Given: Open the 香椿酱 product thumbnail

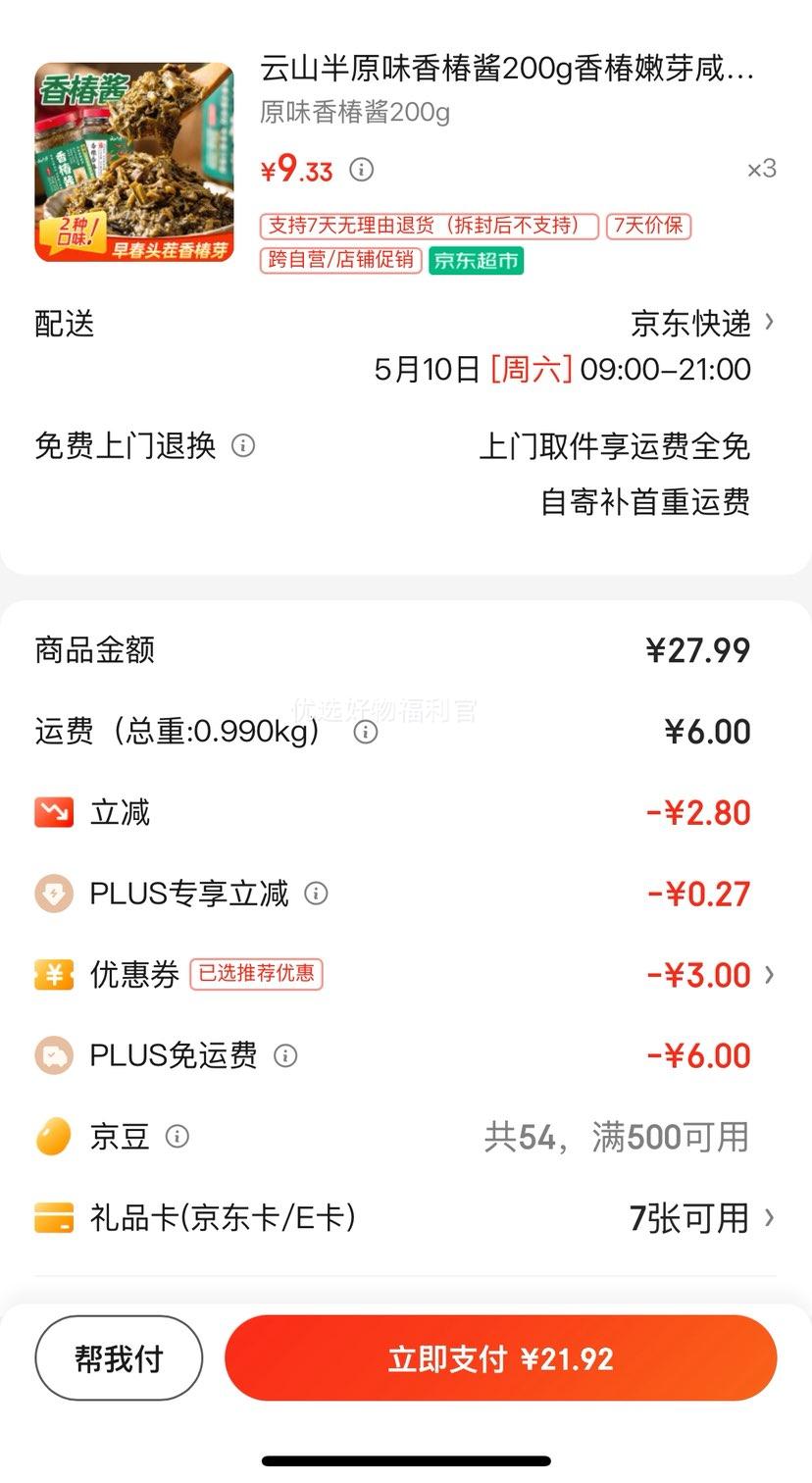Looking at the screenshot, I should click(134, 163).
